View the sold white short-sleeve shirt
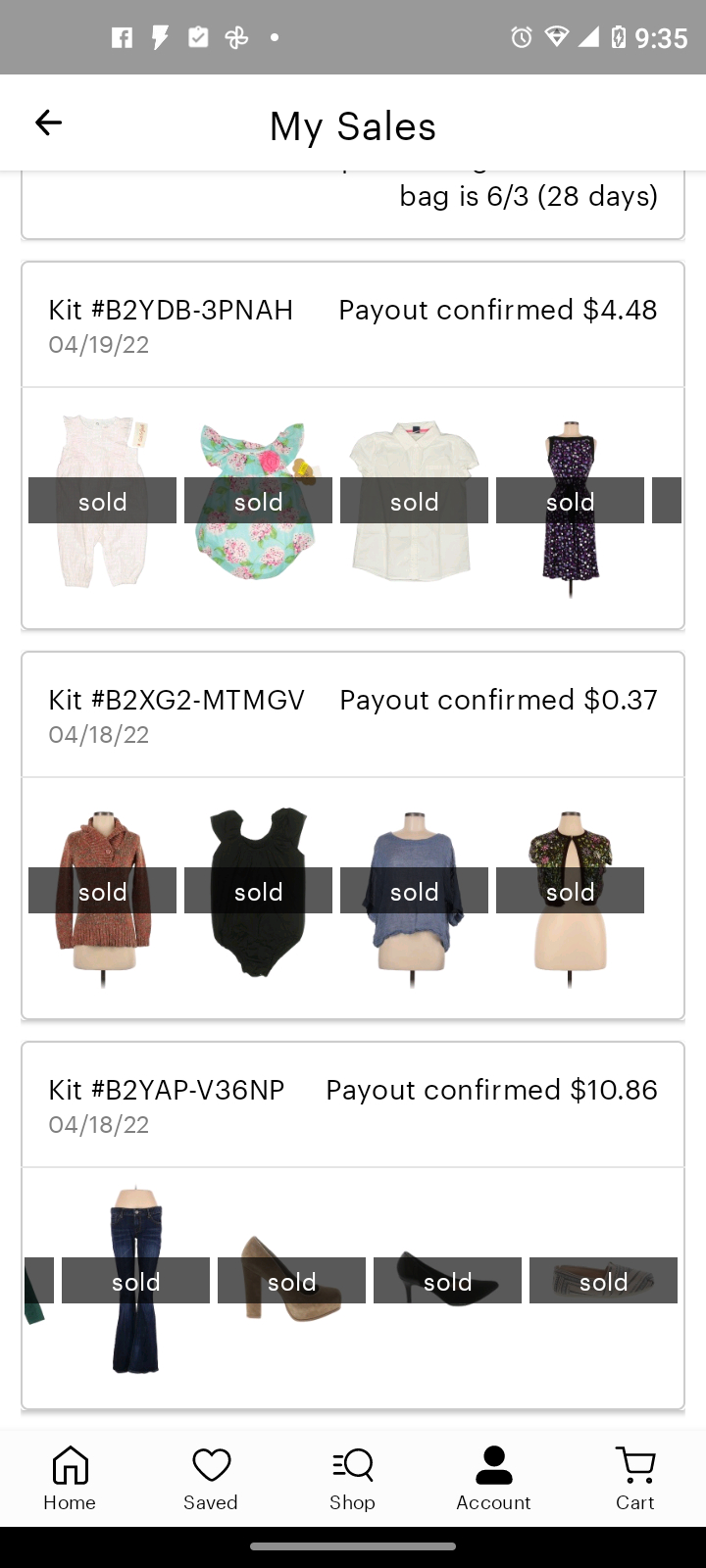706x1568 pixels. (414, 502)
